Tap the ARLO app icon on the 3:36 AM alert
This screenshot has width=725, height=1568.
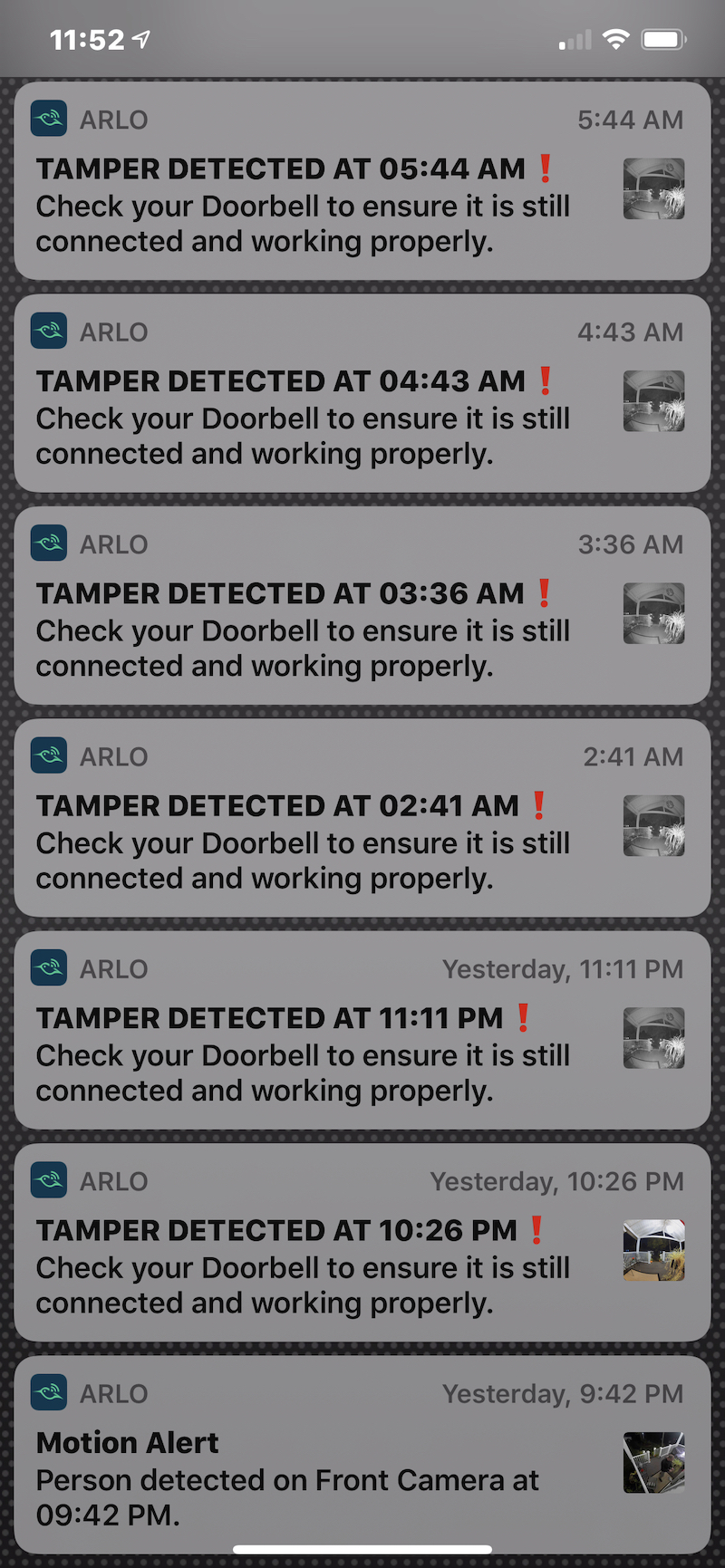[x=48, y=543]
